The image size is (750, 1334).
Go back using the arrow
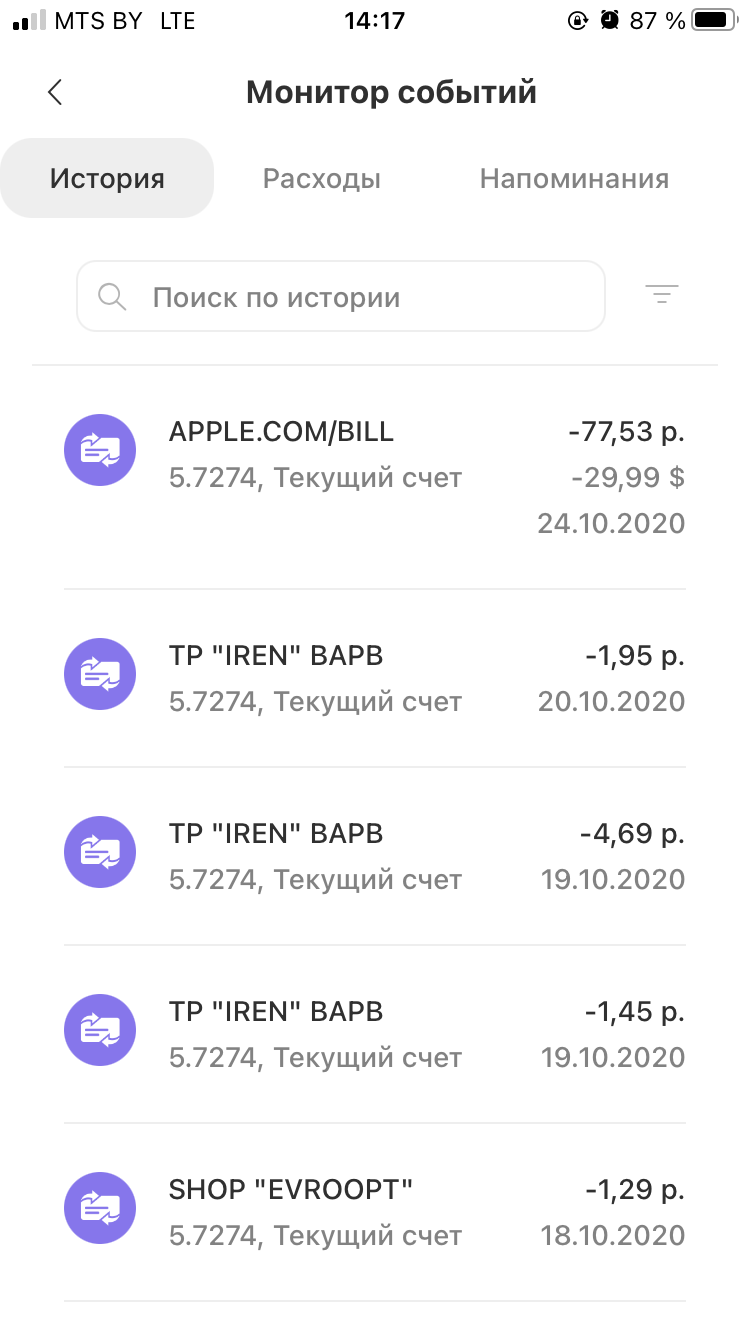coord(55,92)
